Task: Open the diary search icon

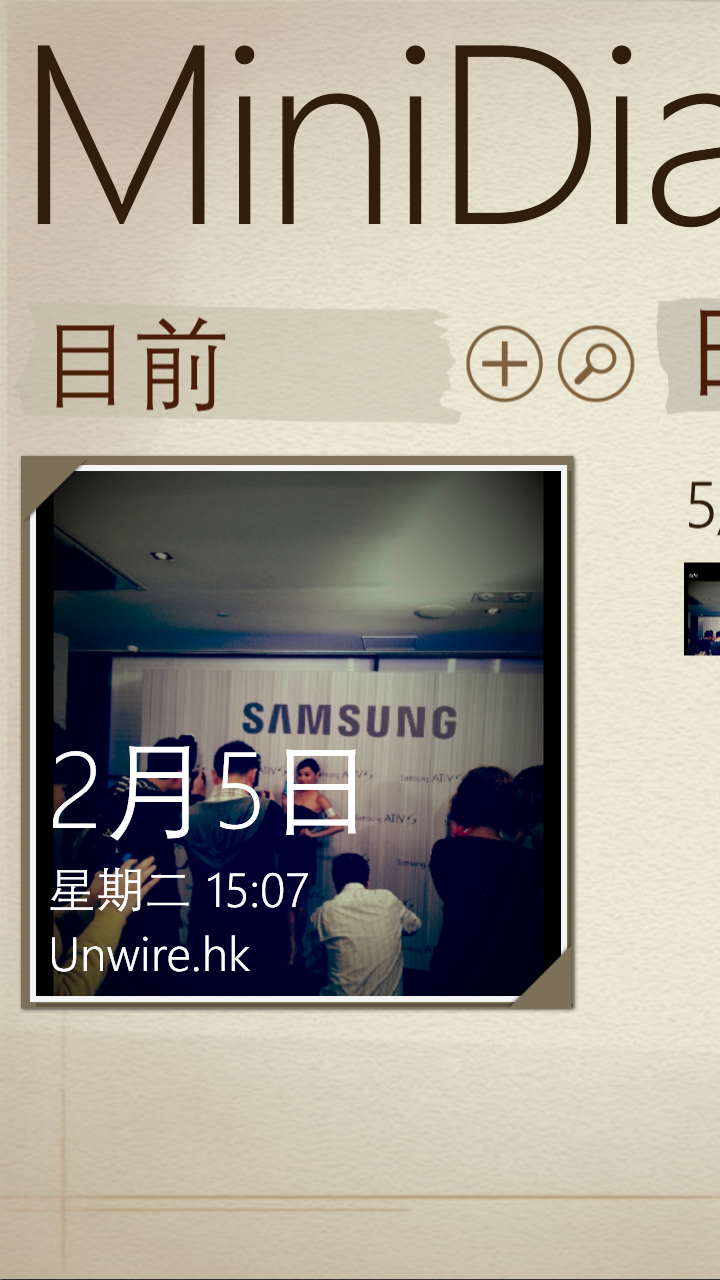Action: click(595, 364)
